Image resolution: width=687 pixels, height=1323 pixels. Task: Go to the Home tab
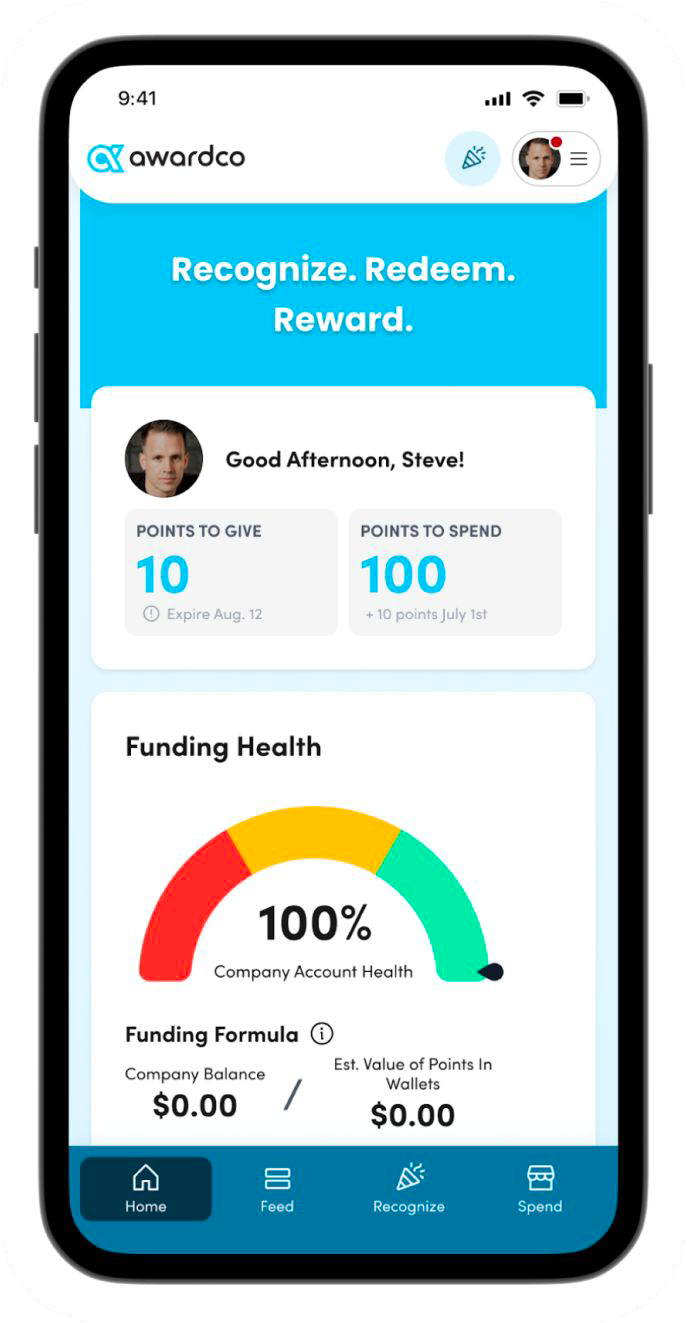coord(146,1188)
